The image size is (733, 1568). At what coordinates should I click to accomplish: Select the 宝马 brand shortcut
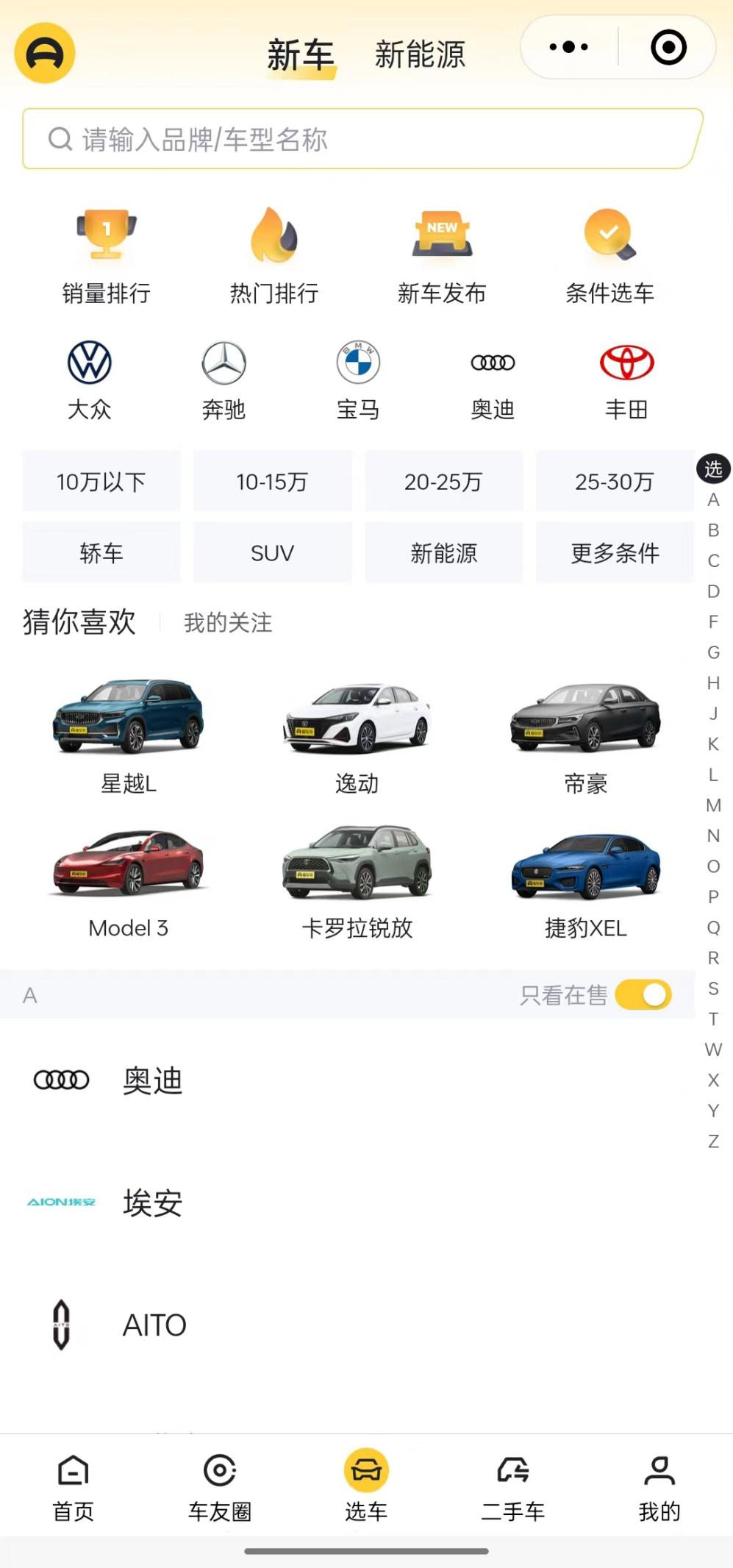coord(358,379)
